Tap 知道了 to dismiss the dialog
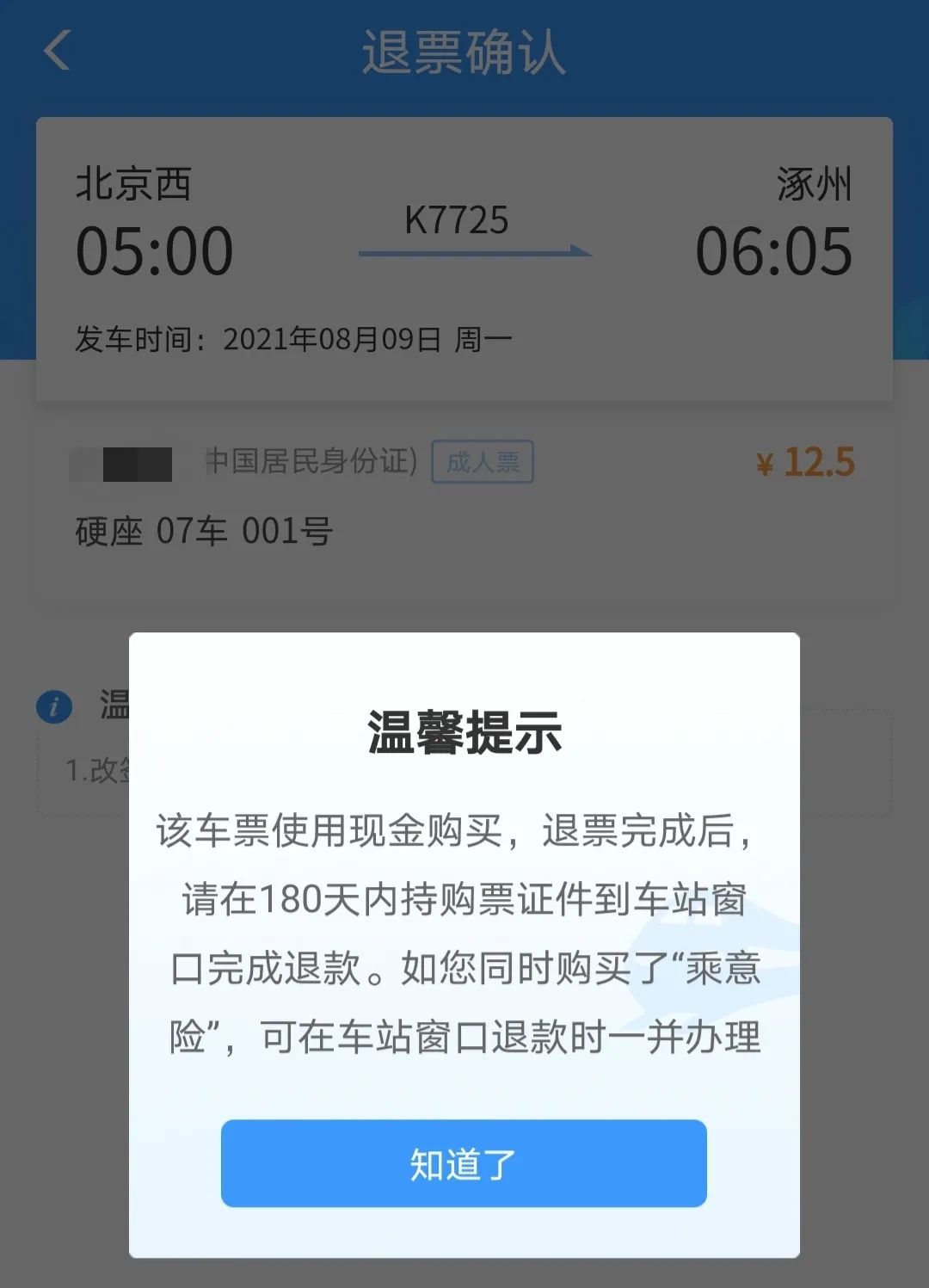This screenshot has width=929, height=1288. point(464,1163)
